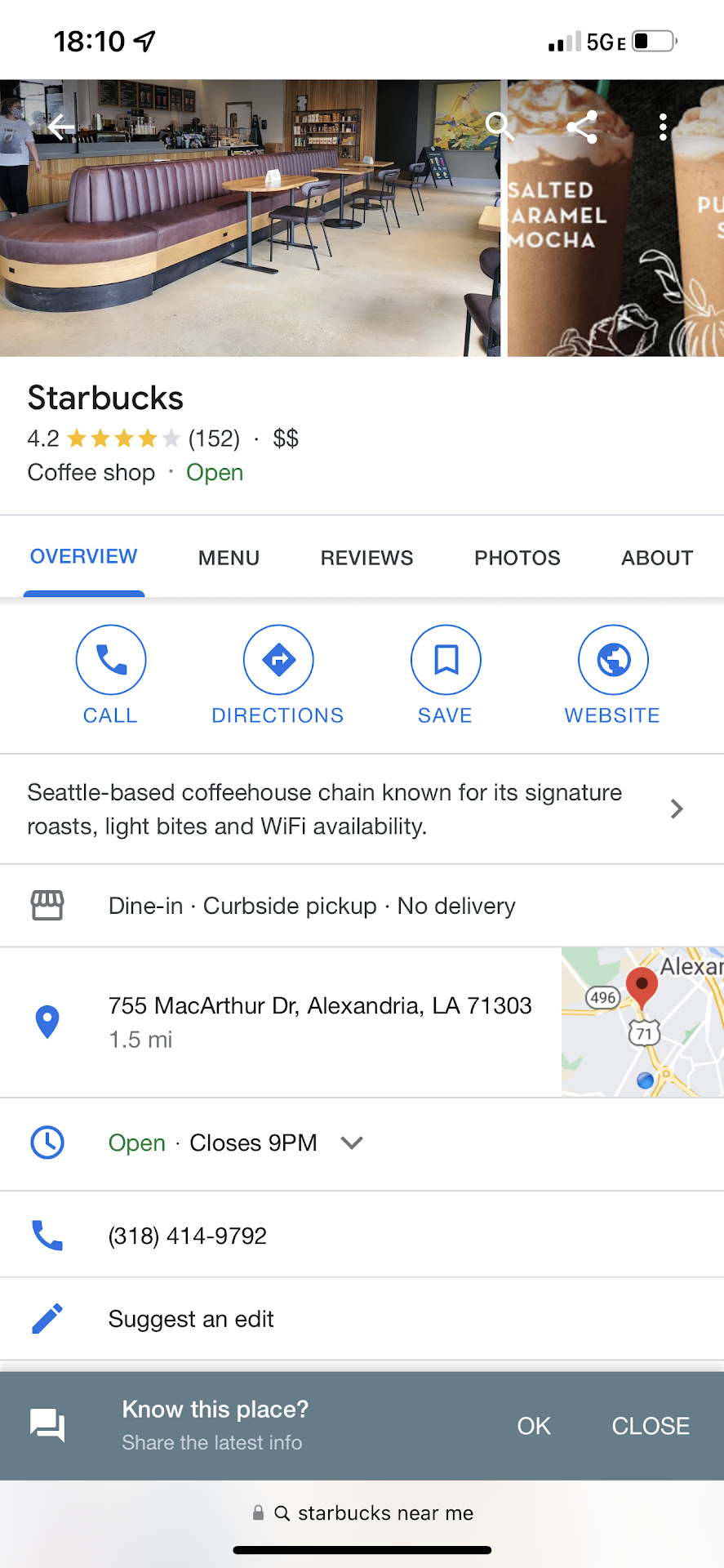Open the Photos tab
The image size is (724, 1568).
pos(517,558)
